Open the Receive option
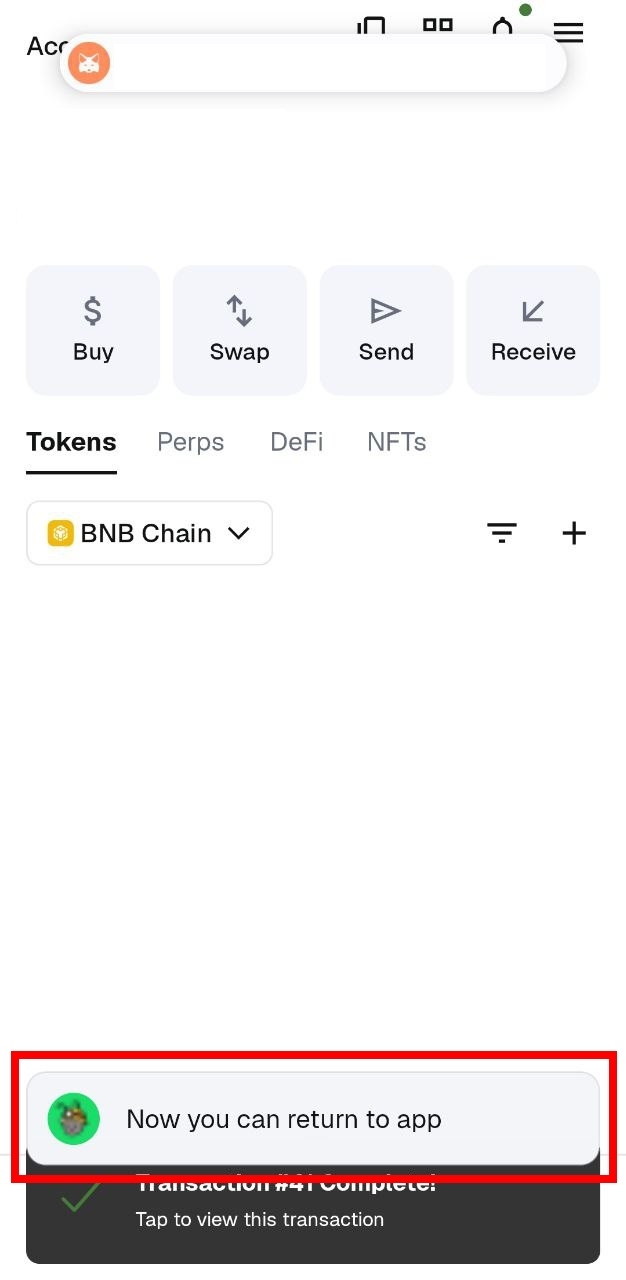This screenshot has height=1280, width=626. (x=533, y=330)
